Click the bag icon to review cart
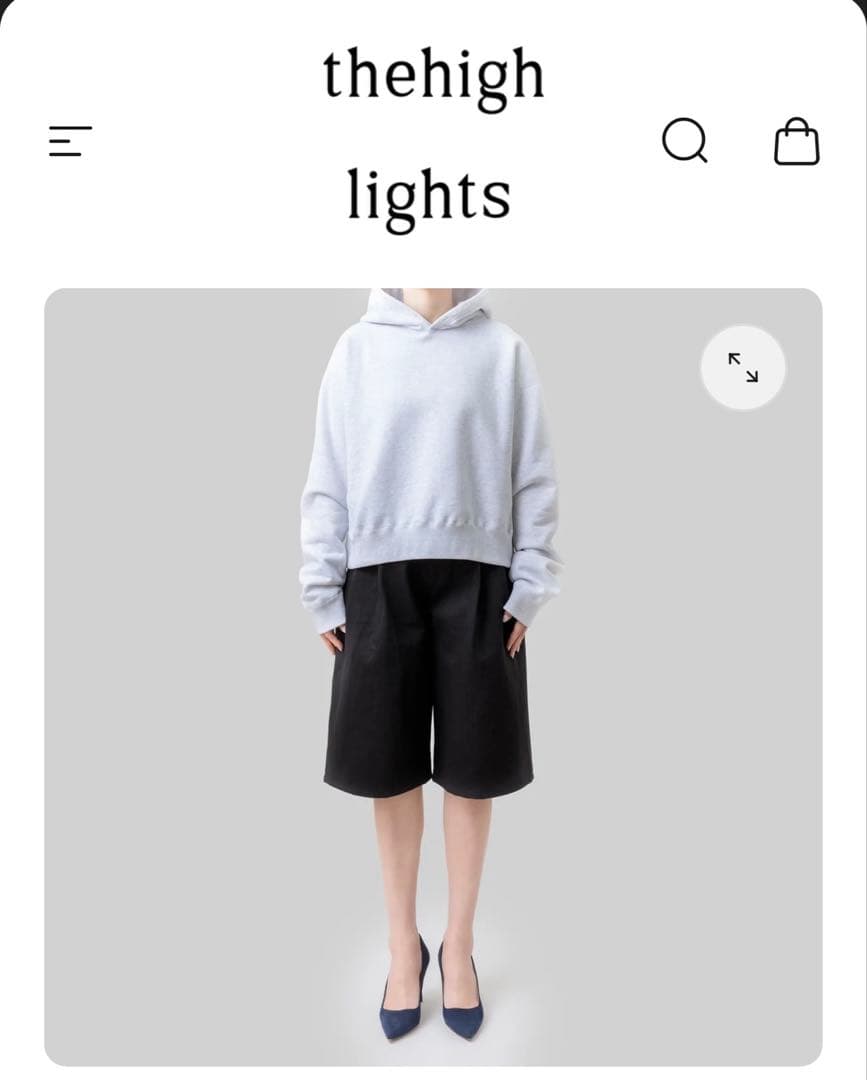 (797, 143)
